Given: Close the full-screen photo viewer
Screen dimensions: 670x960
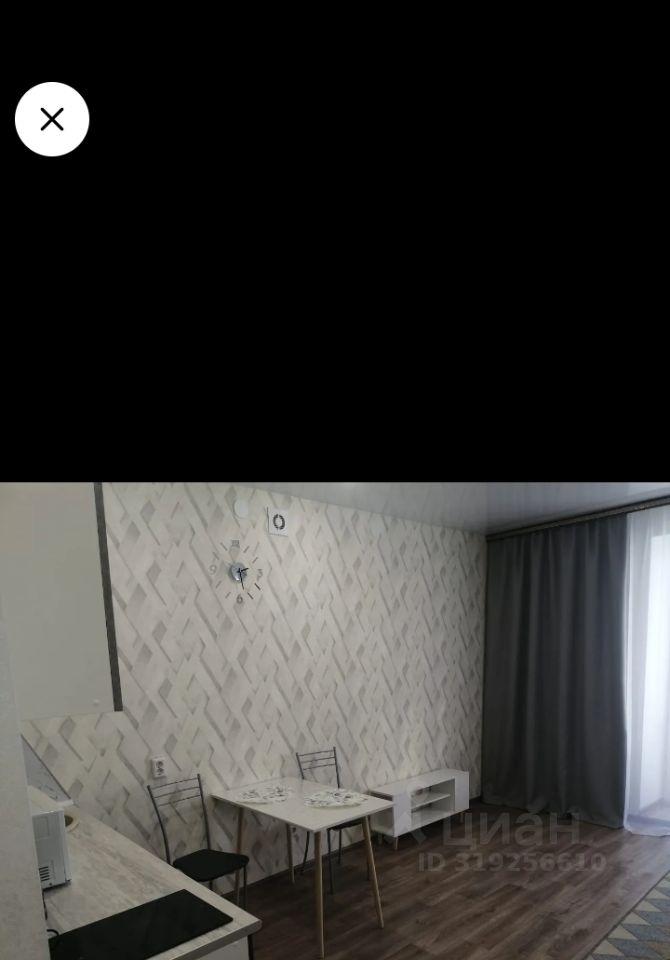Looking at the screenshot, I should [52, 119].
